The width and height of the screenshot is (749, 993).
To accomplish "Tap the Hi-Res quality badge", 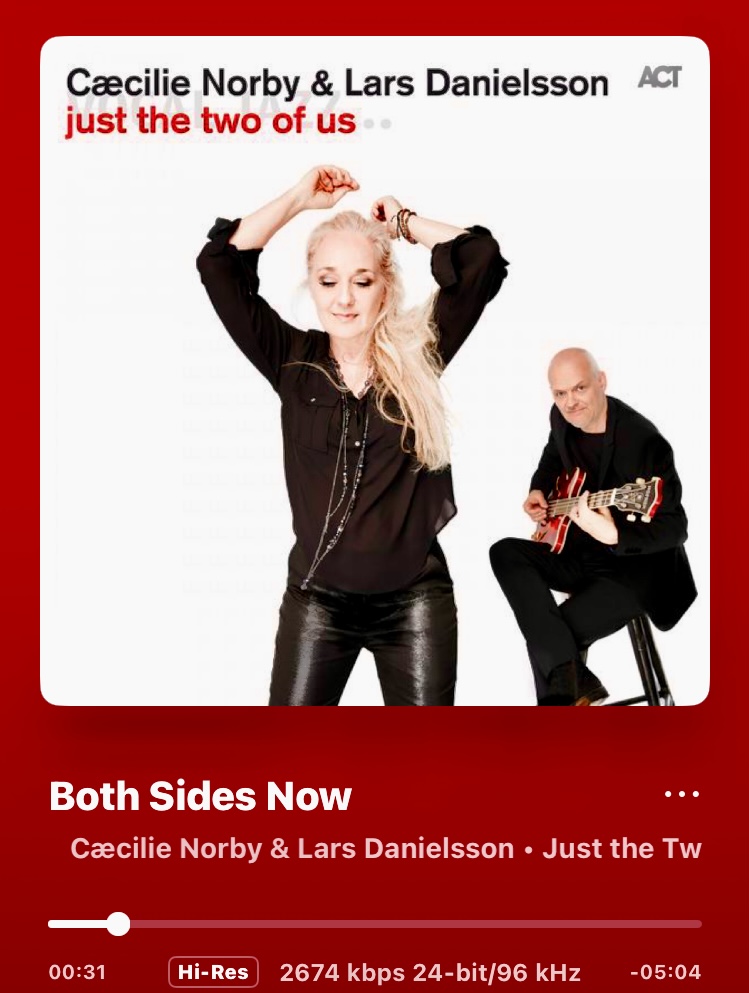I will tap(213, 972).
